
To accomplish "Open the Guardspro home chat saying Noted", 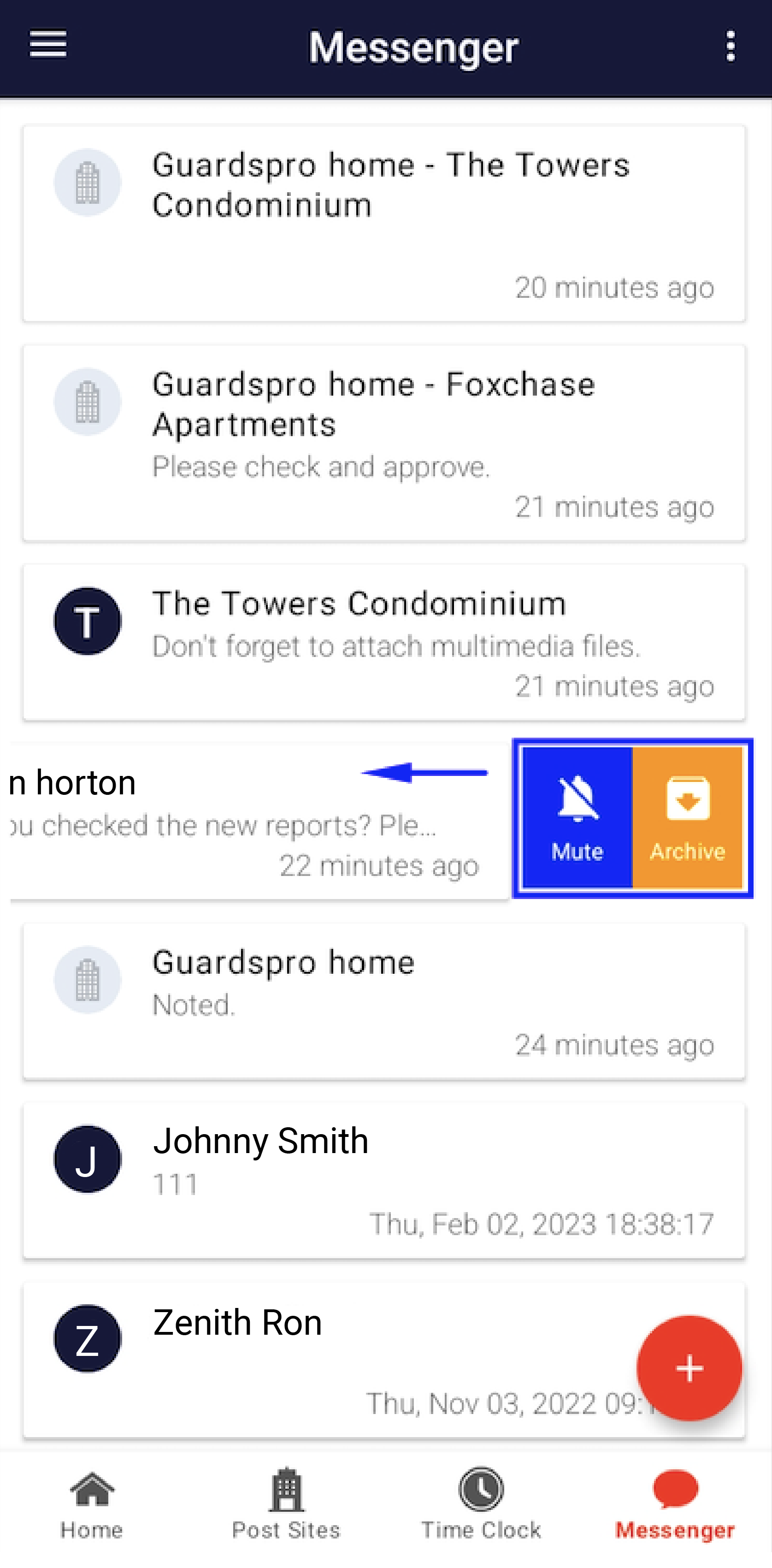I will [x=383, y=1001].
